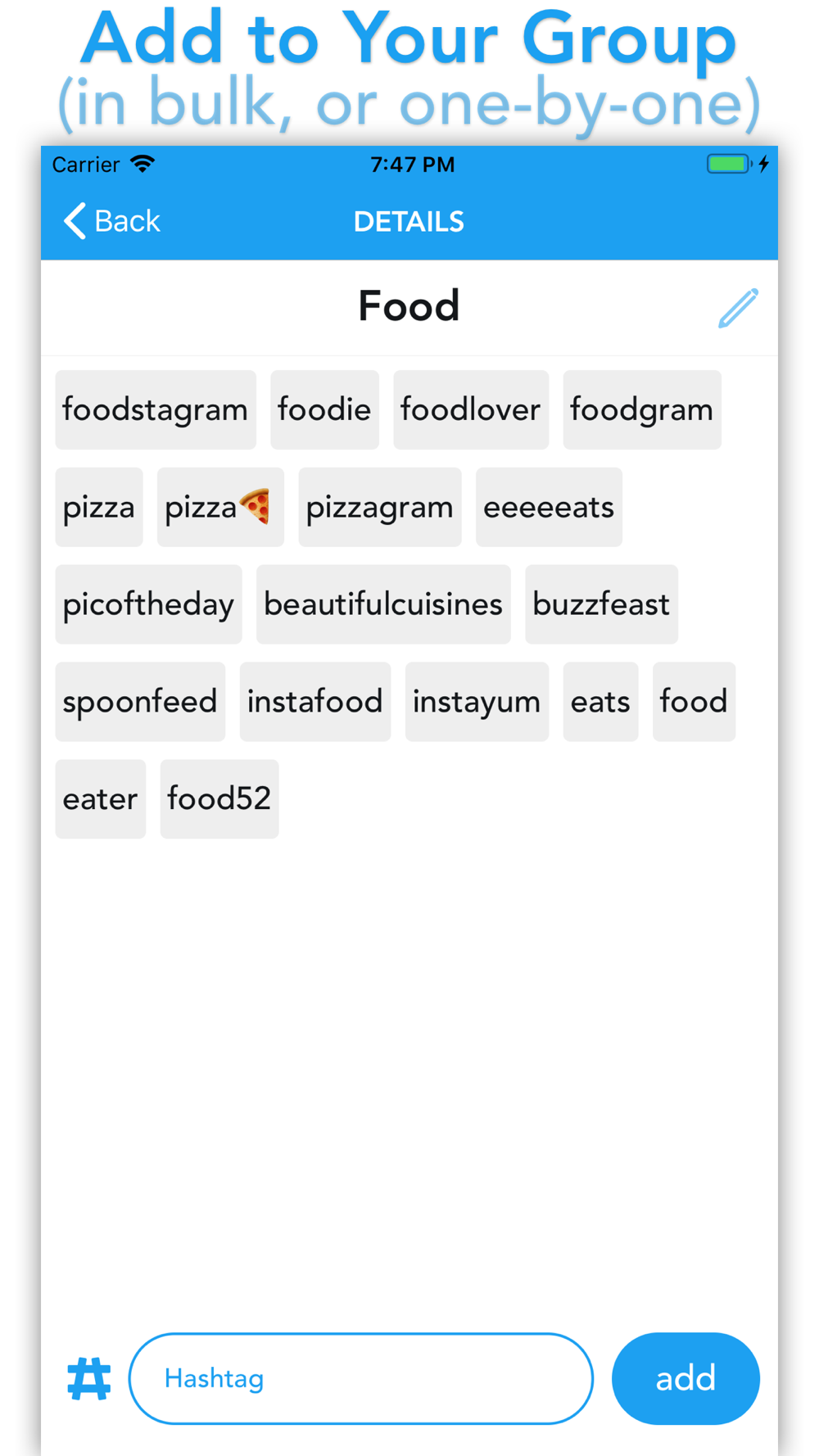
Task: Tap the foodie hashtag chip
Action: click(x=324, y=409)
